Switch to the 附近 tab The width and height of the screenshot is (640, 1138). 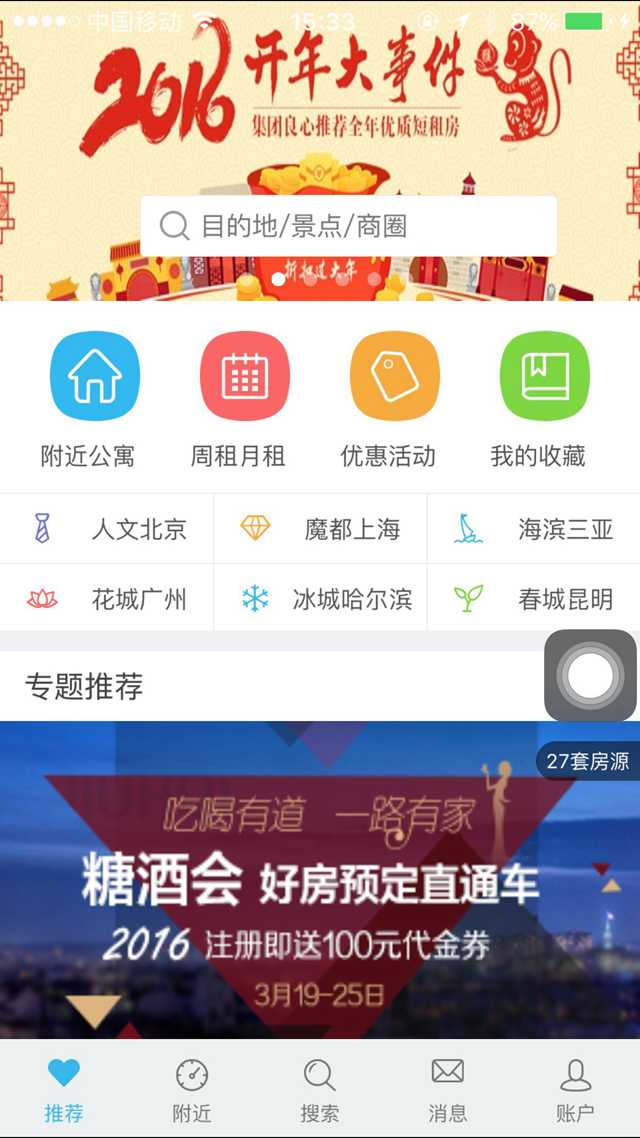point(192,1090)
